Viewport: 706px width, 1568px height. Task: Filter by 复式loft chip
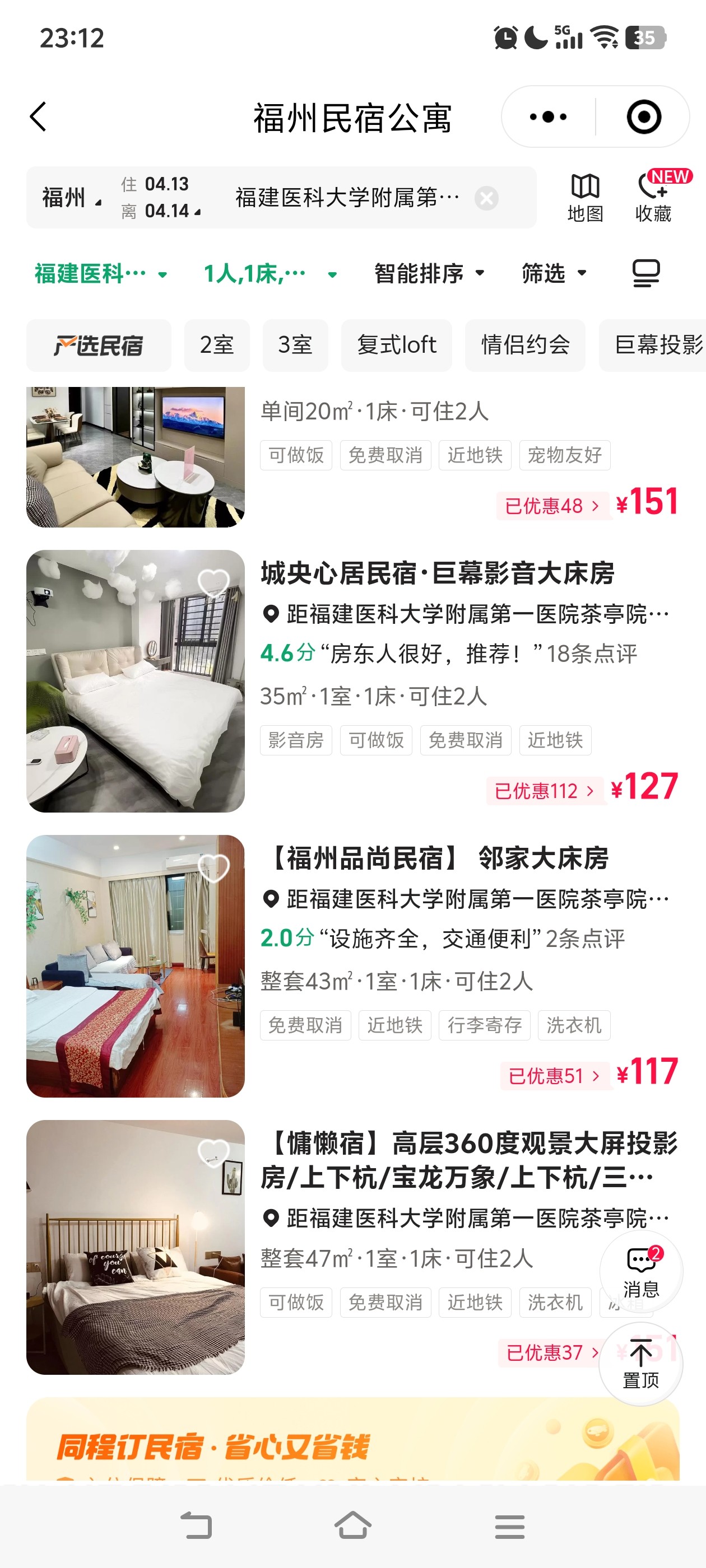[396, 345]
